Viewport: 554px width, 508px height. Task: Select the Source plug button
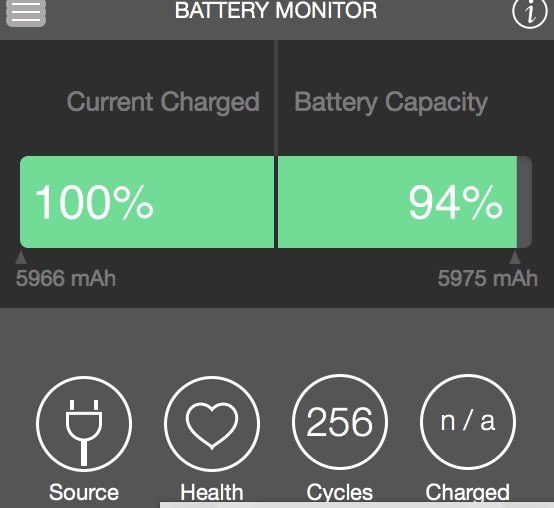(84, 424)
